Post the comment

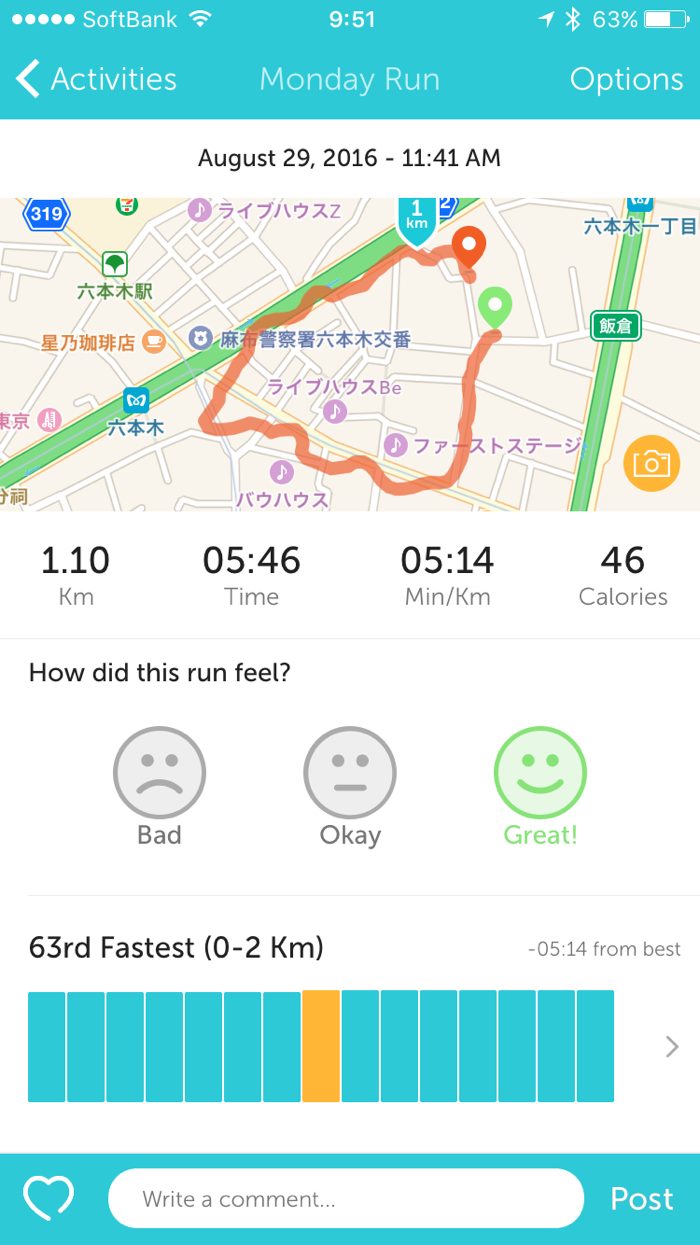pyautogui.click(x=641, y=1199)
